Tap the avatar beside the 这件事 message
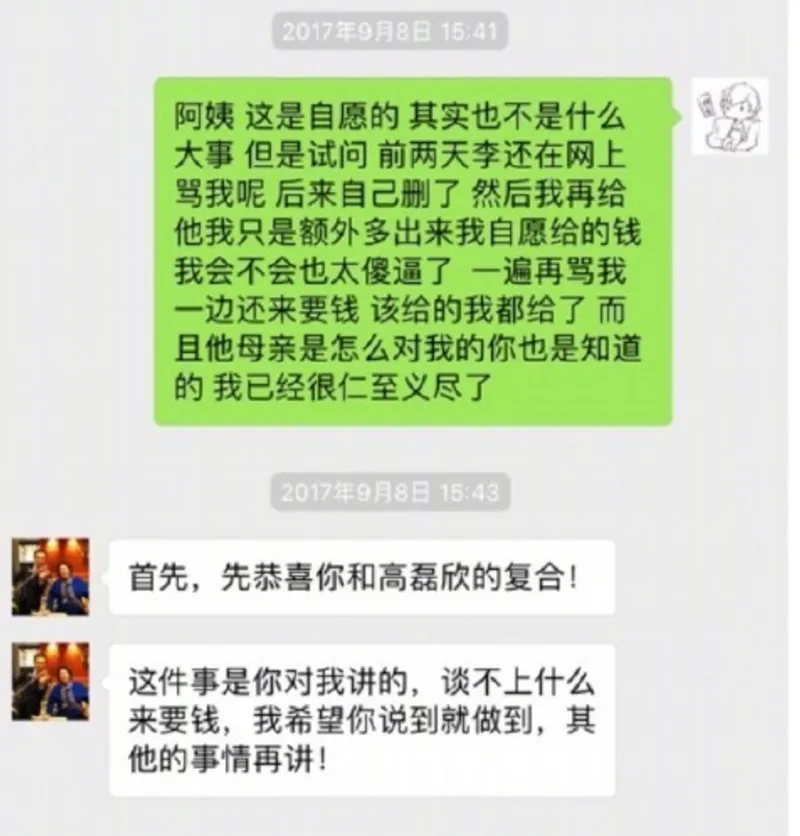 [x=50, y=682]
